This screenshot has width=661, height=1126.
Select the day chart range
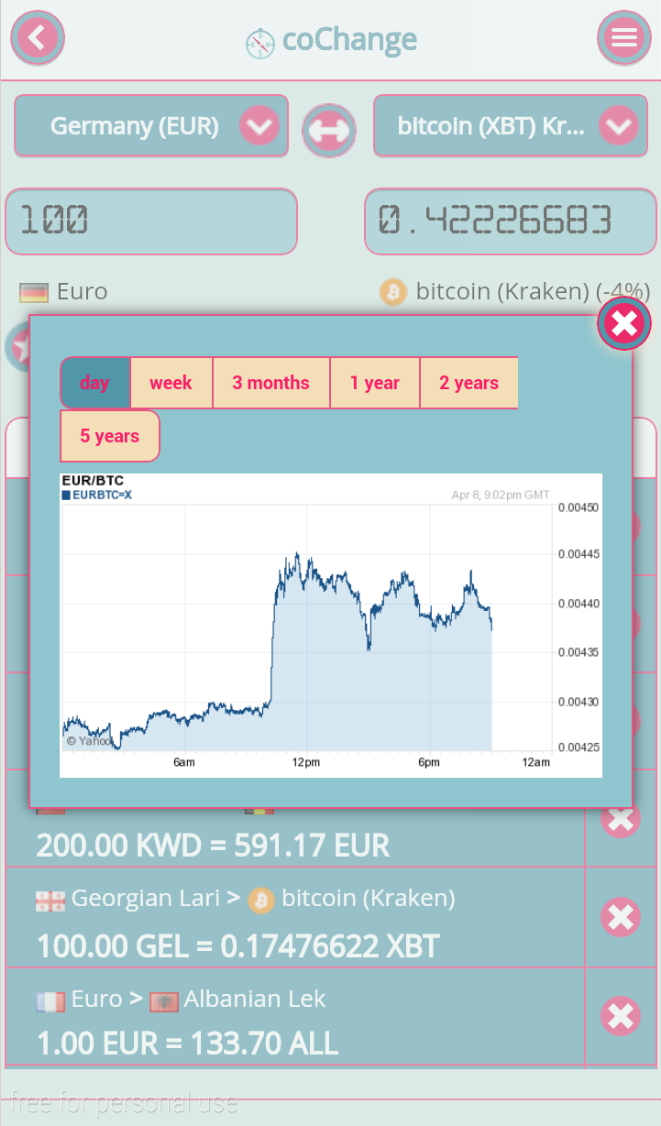(x=95, y=383)
